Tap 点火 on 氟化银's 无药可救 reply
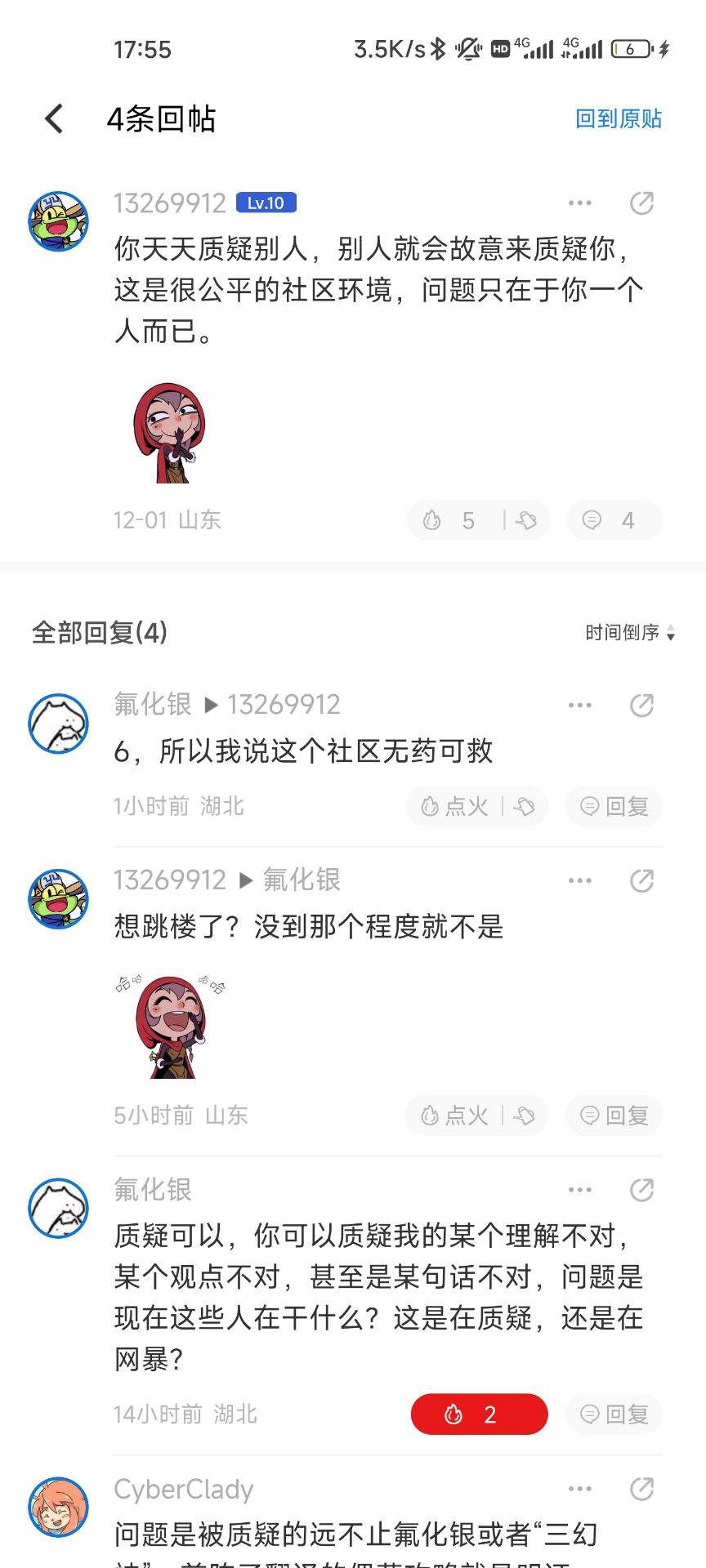Screen dimensions: 706x1568 (454, 807)
